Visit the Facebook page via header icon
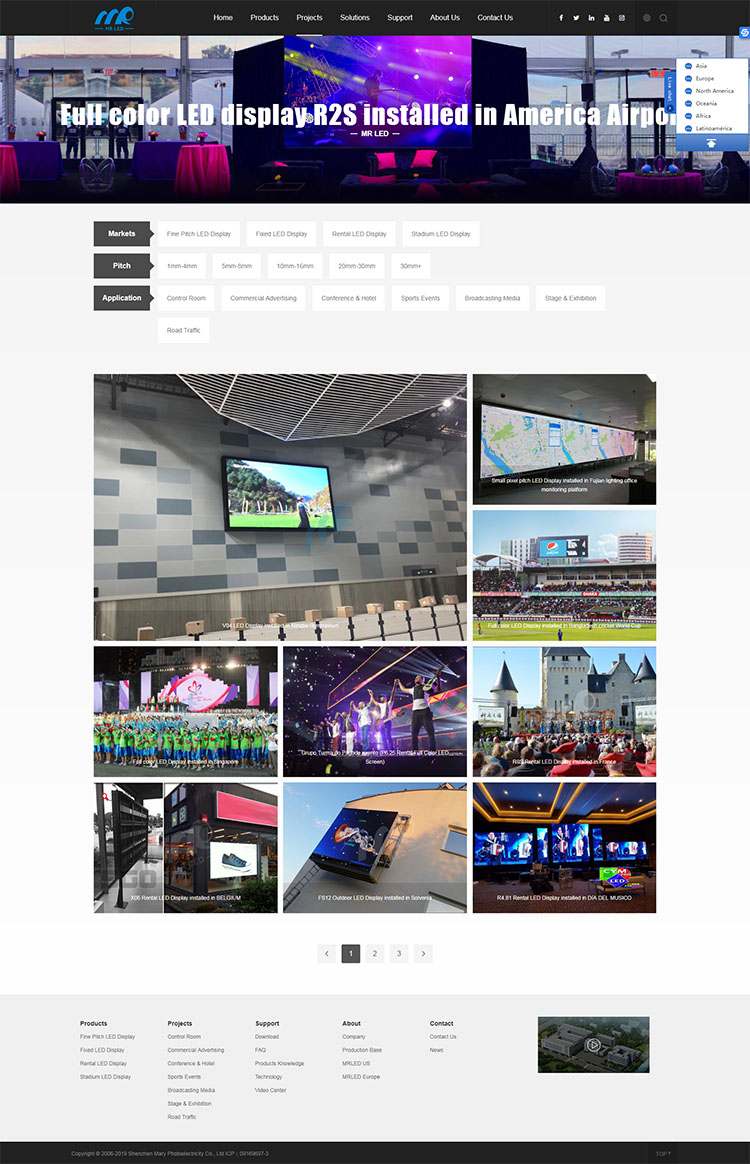The height and width of the screenshot is (1164, 750). (561, 18)
